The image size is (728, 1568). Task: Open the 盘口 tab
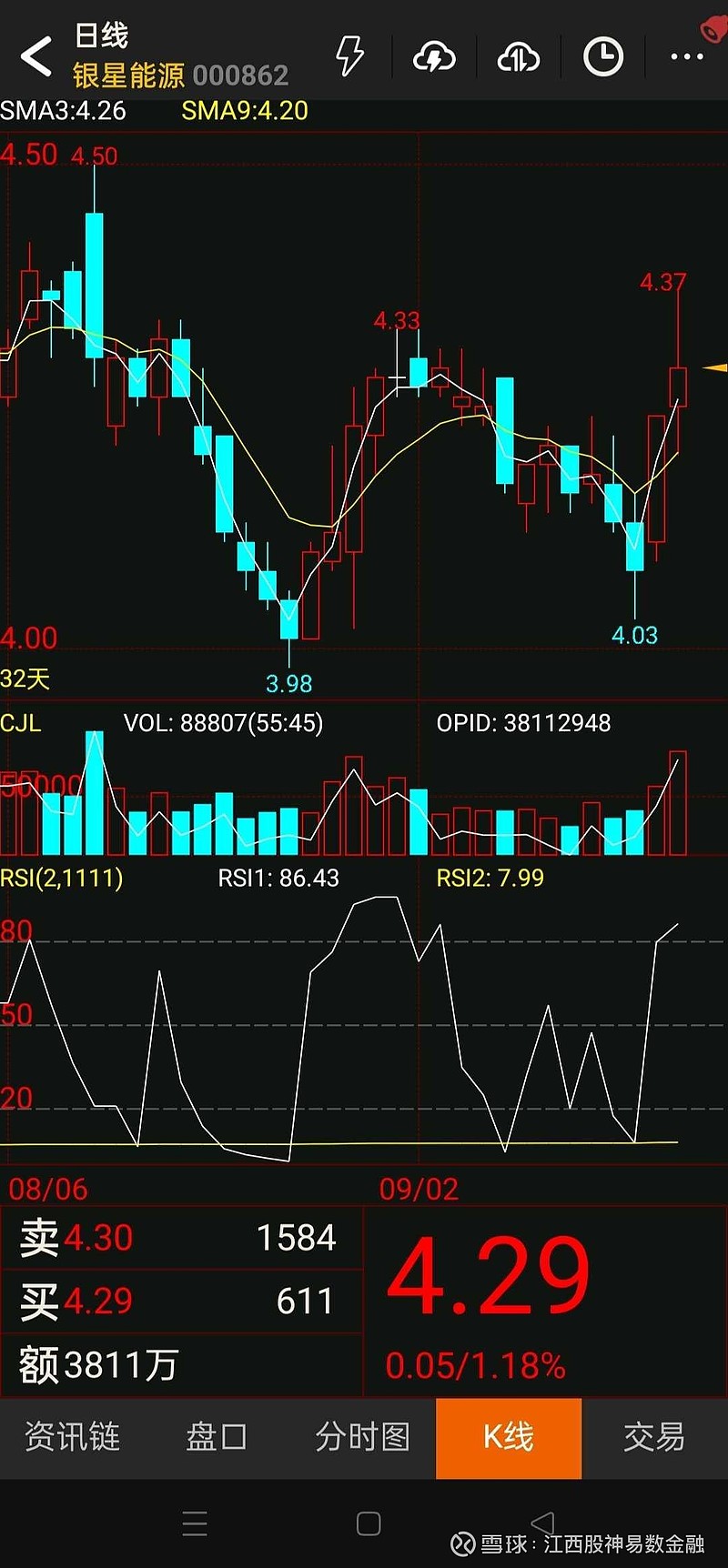[217, 1438]
